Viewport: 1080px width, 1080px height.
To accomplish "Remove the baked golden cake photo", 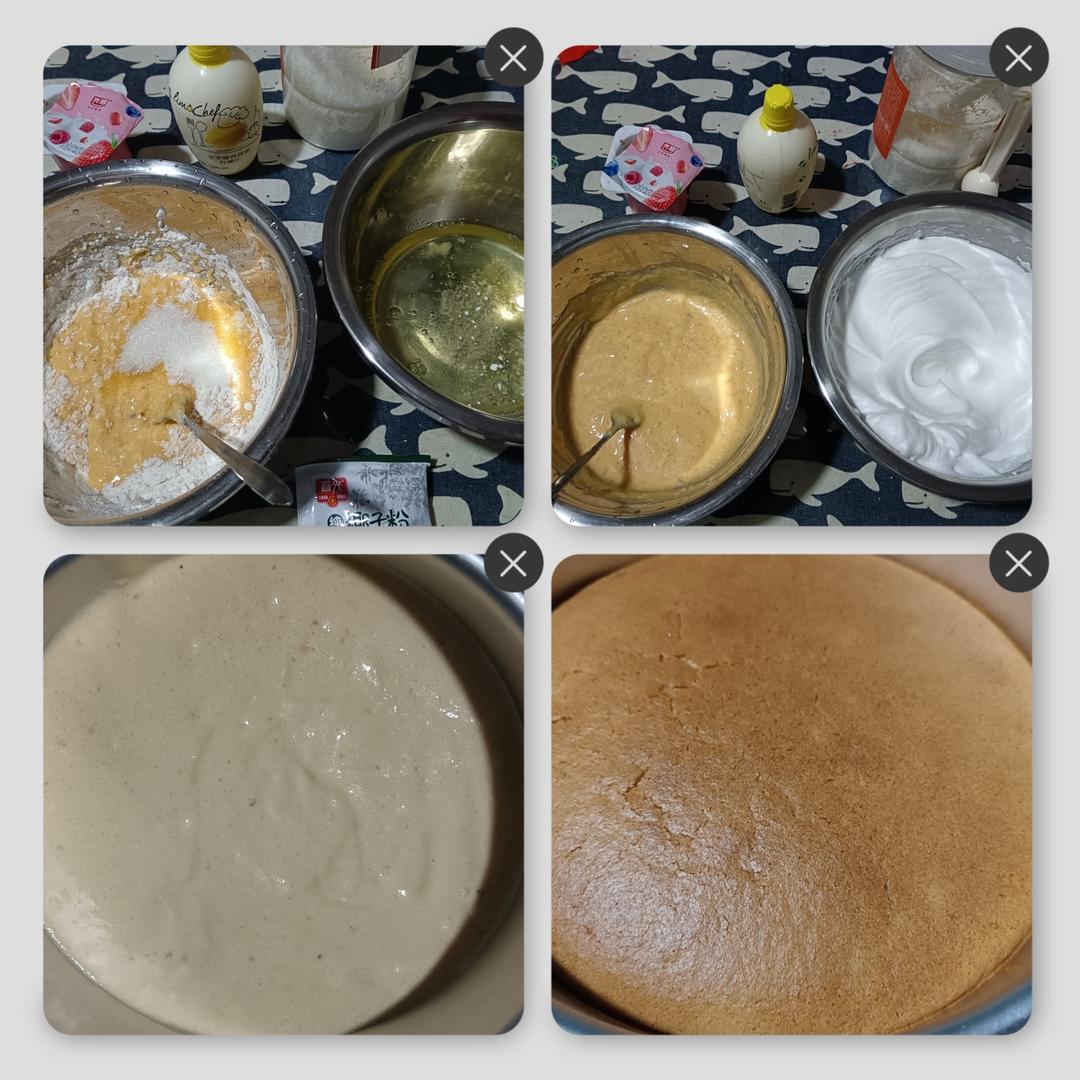I will (x=1018, y=563).
